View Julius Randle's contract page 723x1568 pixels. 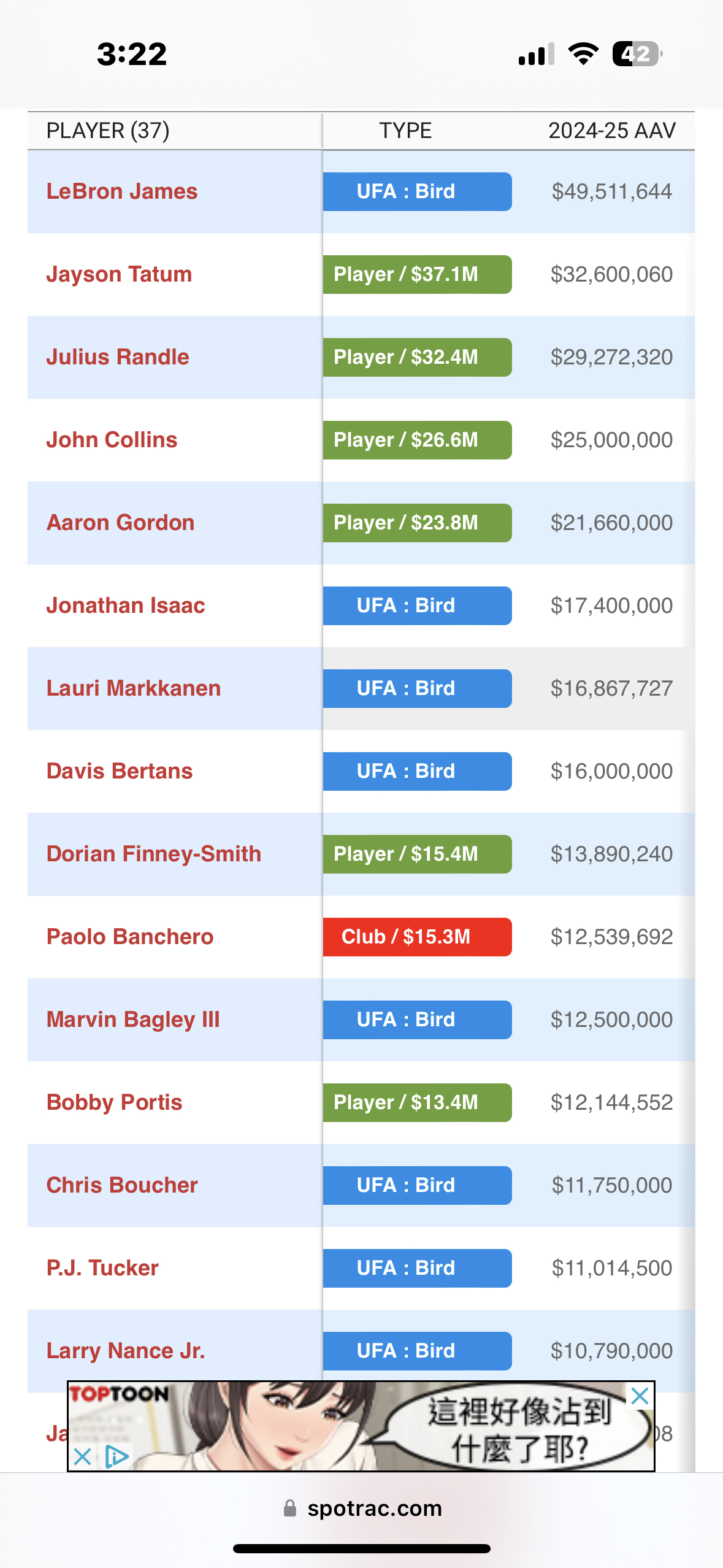118,357
